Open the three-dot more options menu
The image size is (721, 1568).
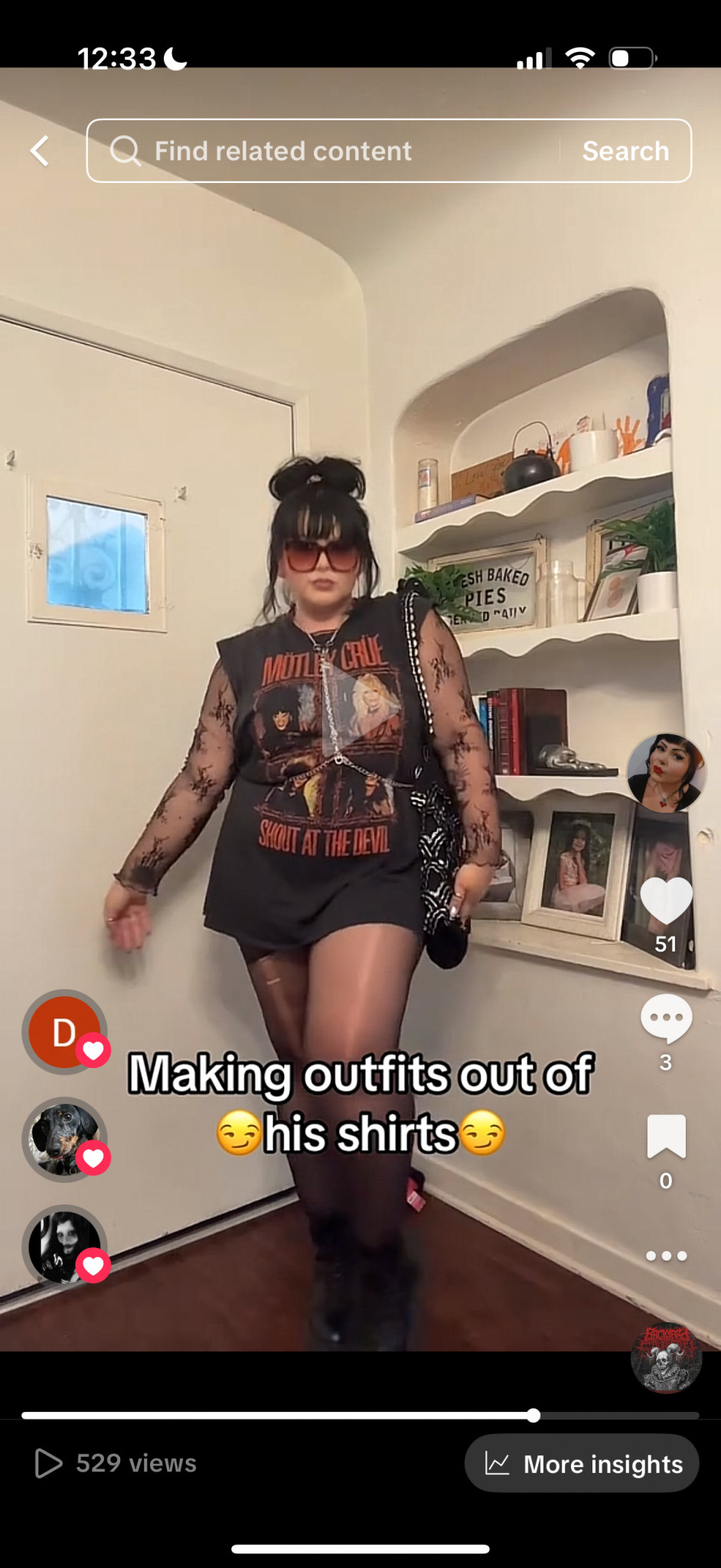(x=666, y=1256)
